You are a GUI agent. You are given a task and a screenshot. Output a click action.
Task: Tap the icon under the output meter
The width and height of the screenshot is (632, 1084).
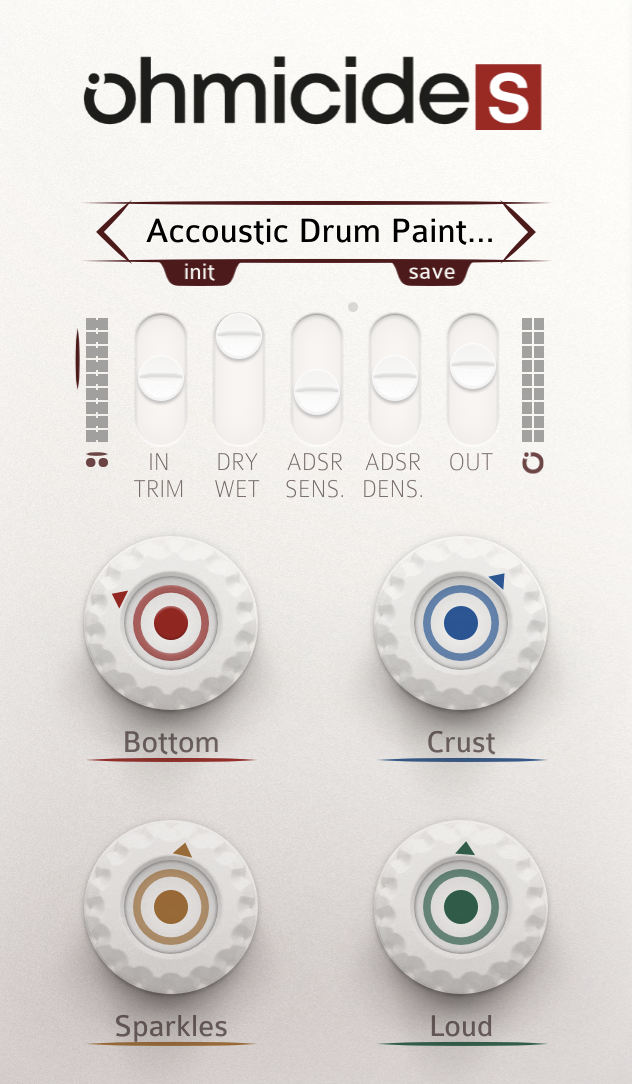click(x=533, y=463)
